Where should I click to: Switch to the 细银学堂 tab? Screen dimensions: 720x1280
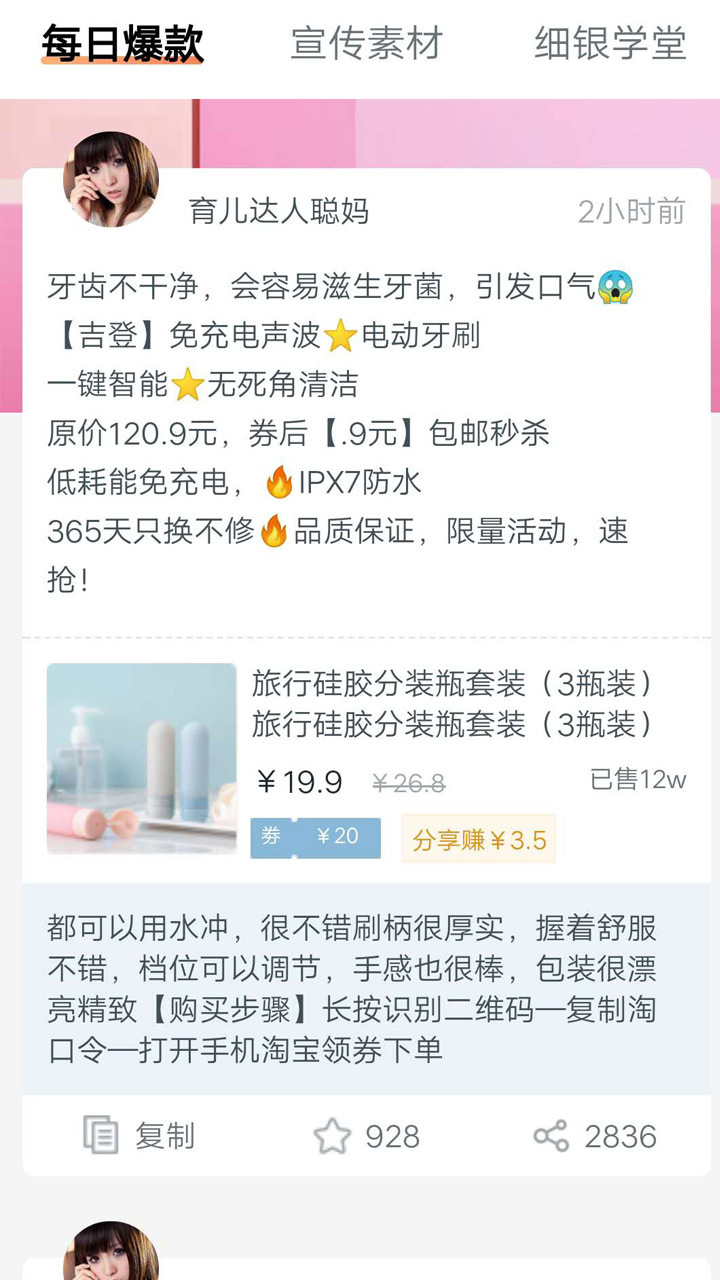(610, 44)
